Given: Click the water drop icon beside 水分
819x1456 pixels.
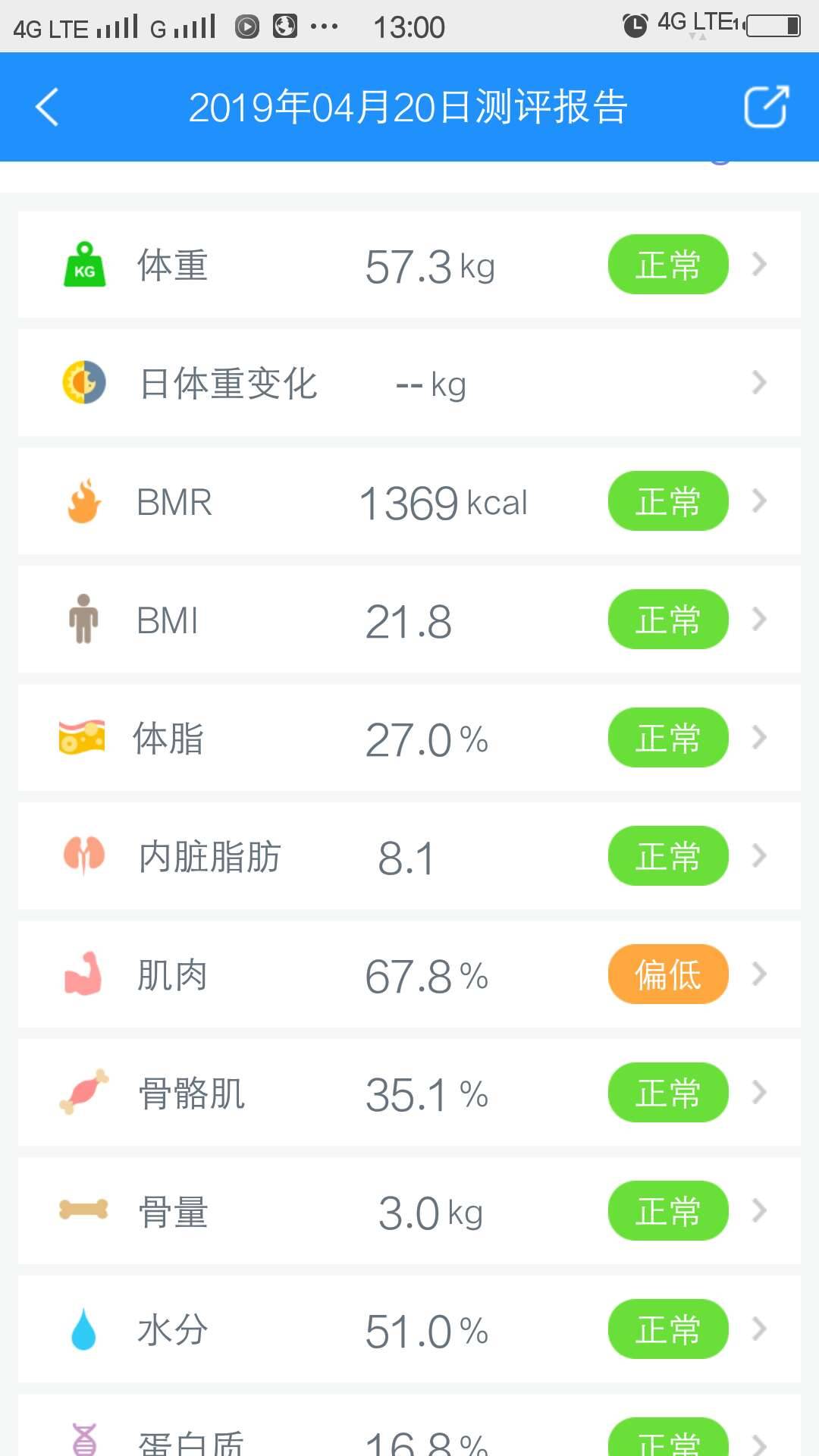Looking at the screenshot, I should click(x=85, y=1329).
